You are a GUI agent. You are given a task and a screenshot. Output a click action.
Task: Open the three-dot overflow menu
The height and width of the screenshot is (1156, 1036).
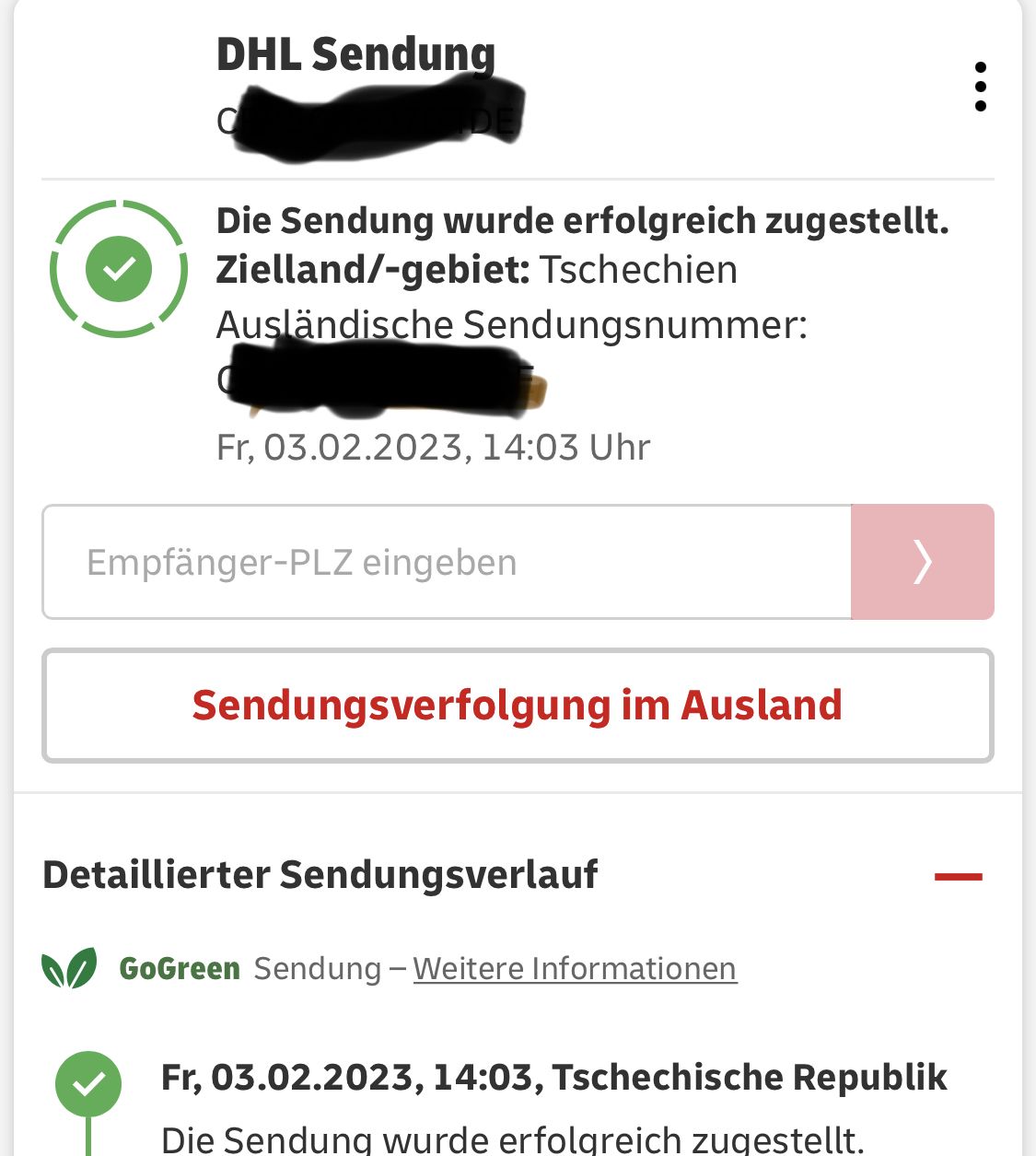pos(980,88)
